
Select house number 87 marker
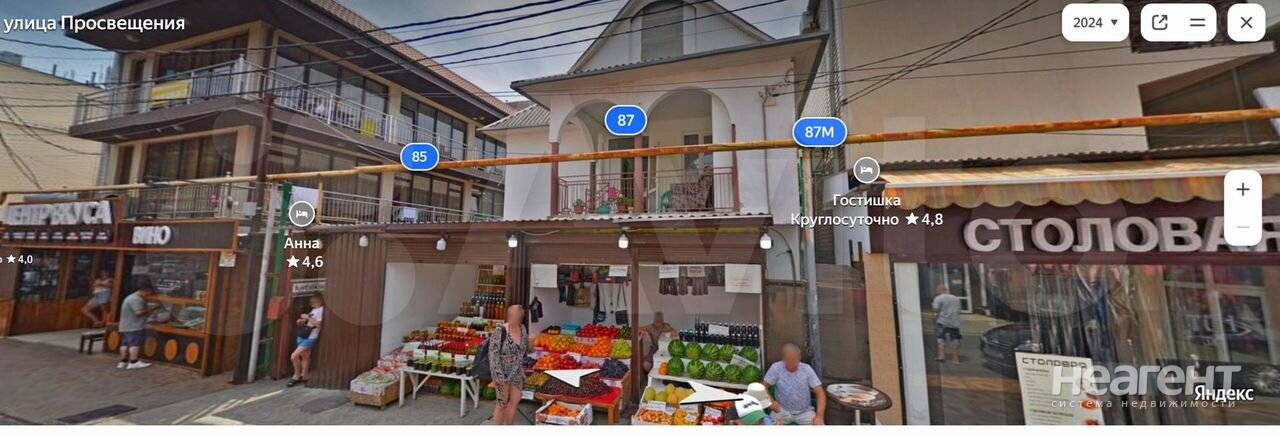[625, 120]
